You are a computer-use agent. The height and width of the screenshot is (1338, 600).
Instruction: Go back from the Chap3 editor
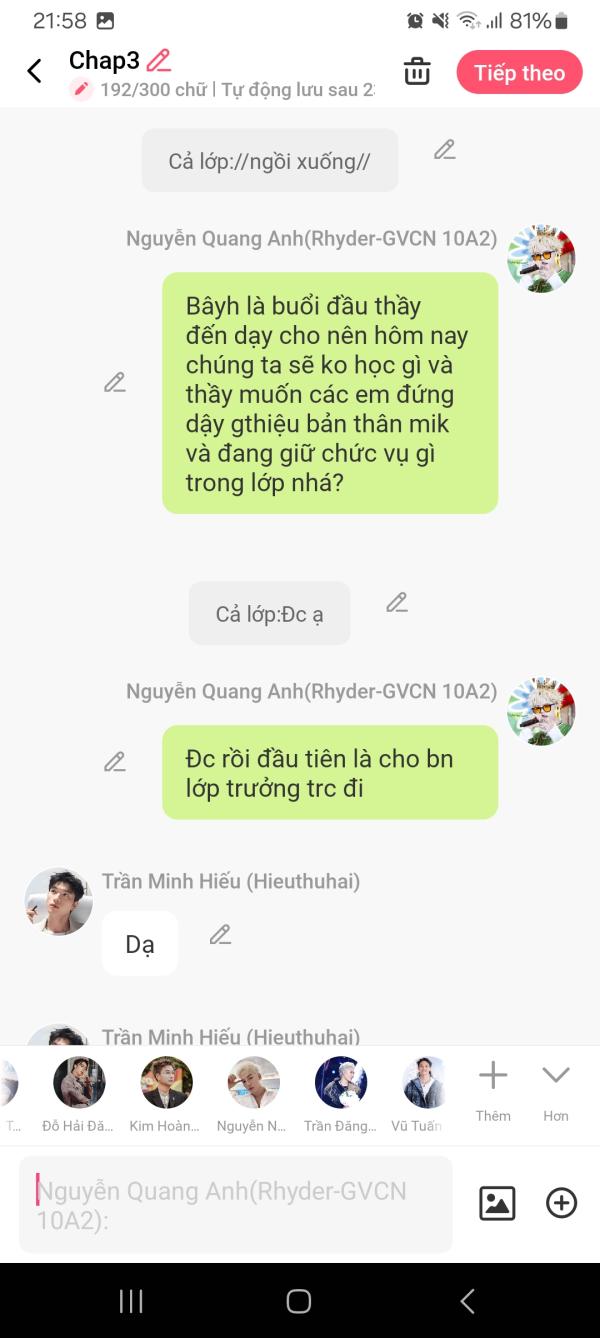point(34,71)
